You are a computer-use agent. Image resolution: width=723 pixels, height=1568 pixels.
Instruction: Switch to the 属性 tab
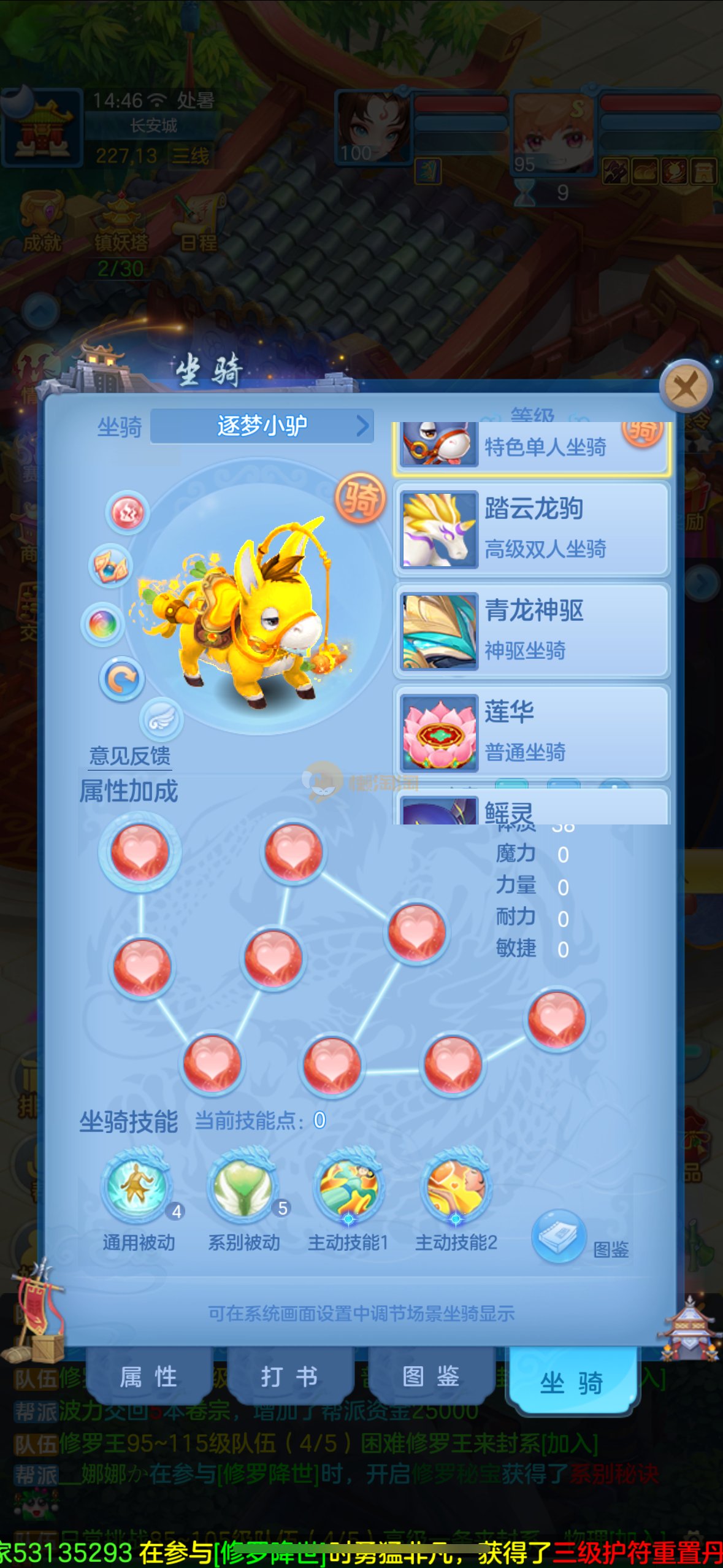(149, 1377)
